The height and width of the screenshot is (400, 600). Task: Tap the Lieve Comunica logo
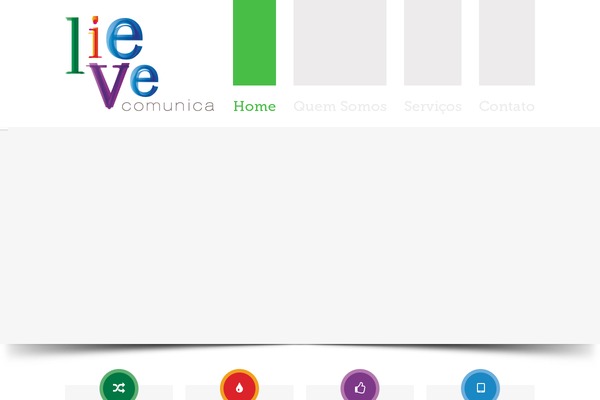[139, 64]
